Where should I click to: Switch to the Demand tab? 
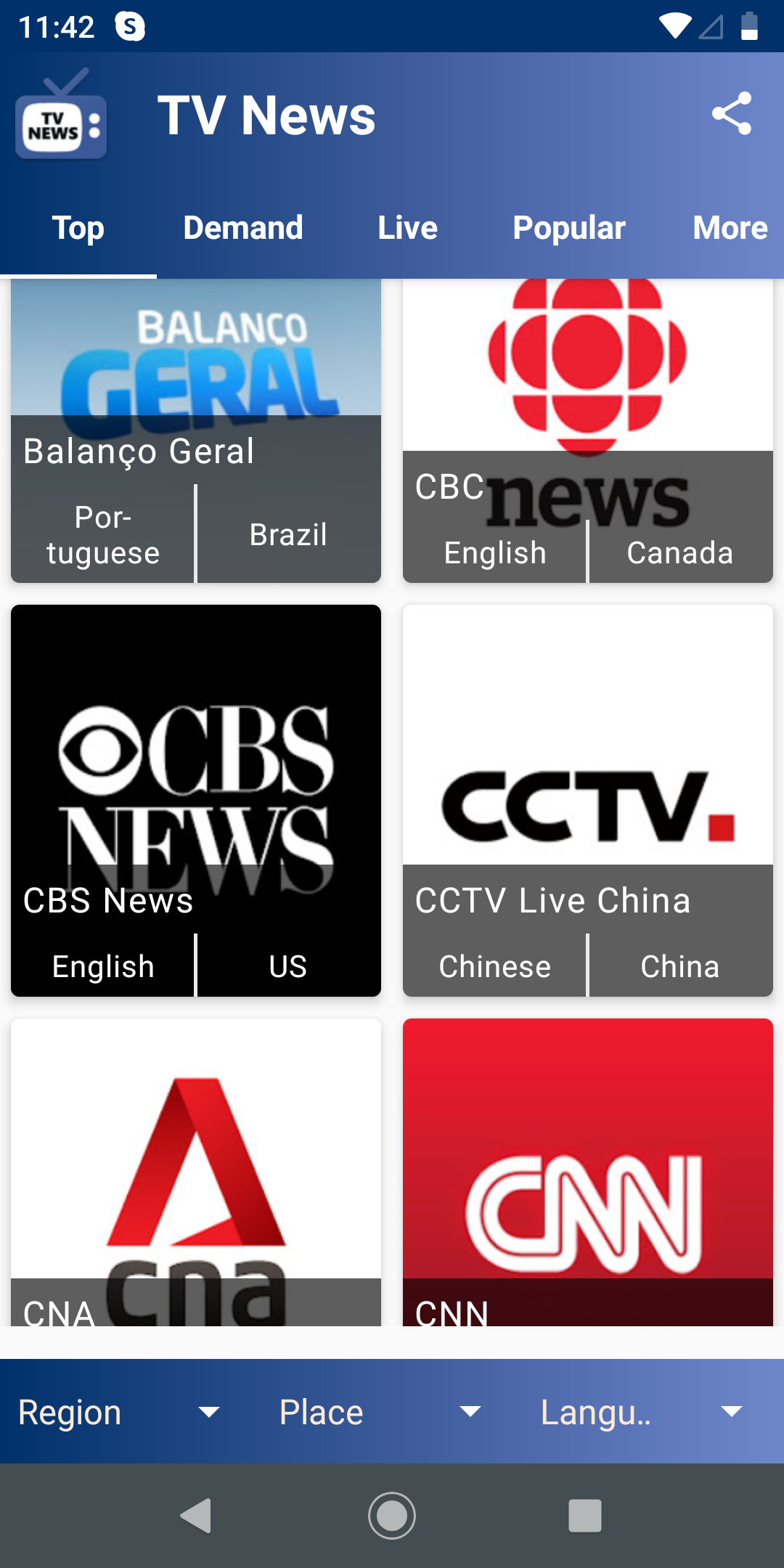[x=243, y=228]
